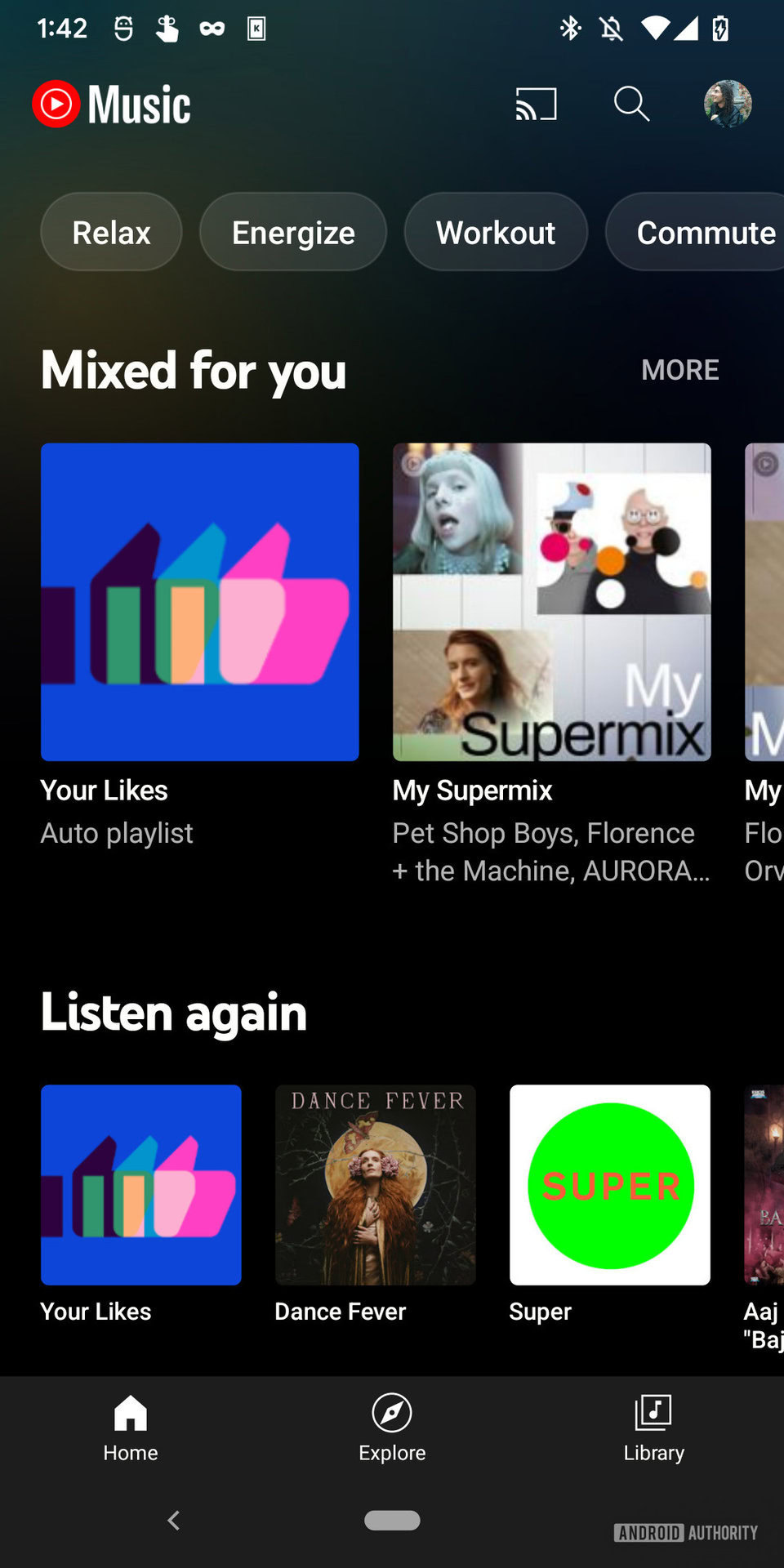Viewport: 784px width, 1568px height.
Task: Open the Dance Fever album
Action: (376, 1185)
